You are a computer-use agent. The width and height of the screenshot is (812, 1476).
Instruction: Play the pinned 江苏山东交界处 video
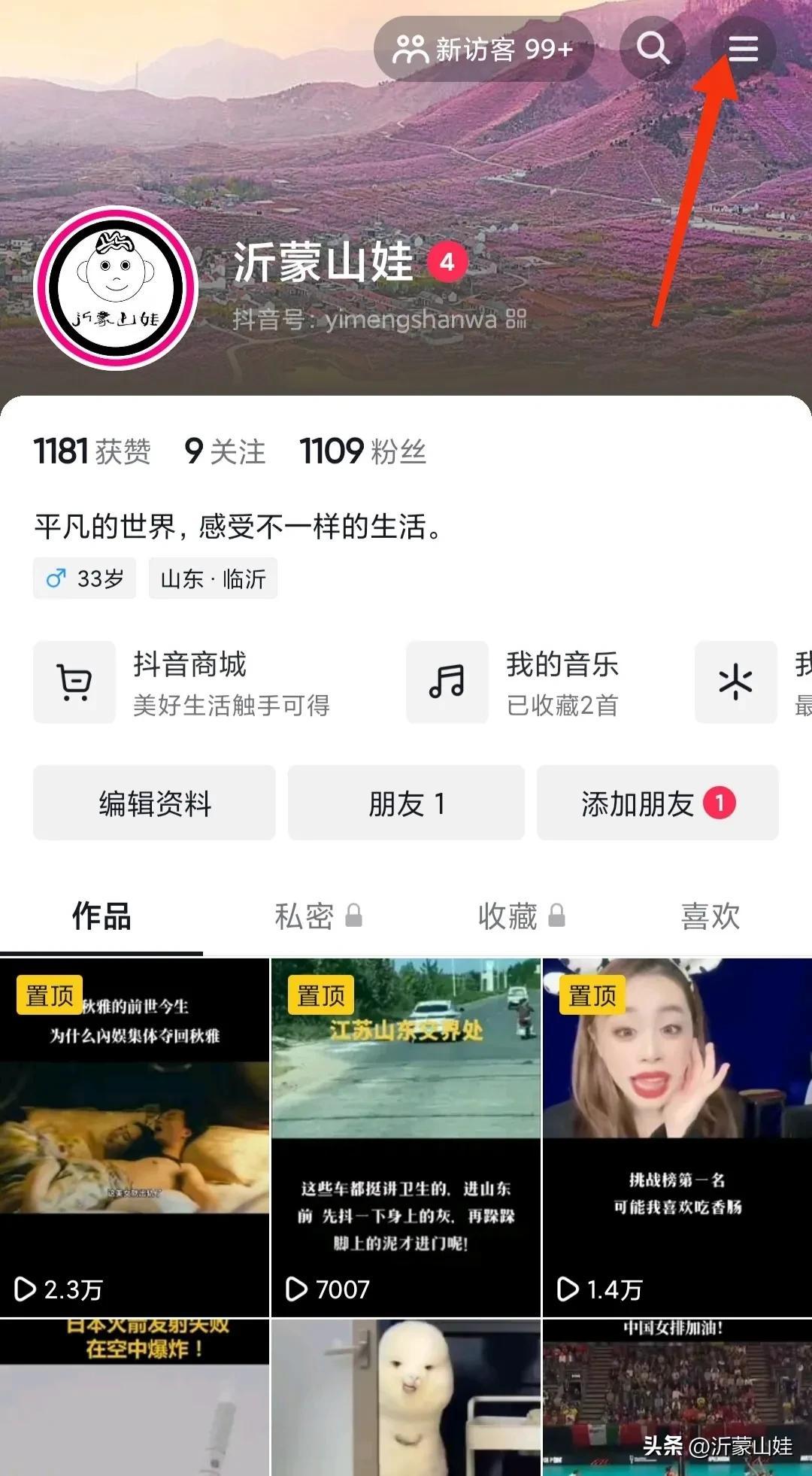[406, 1137]
